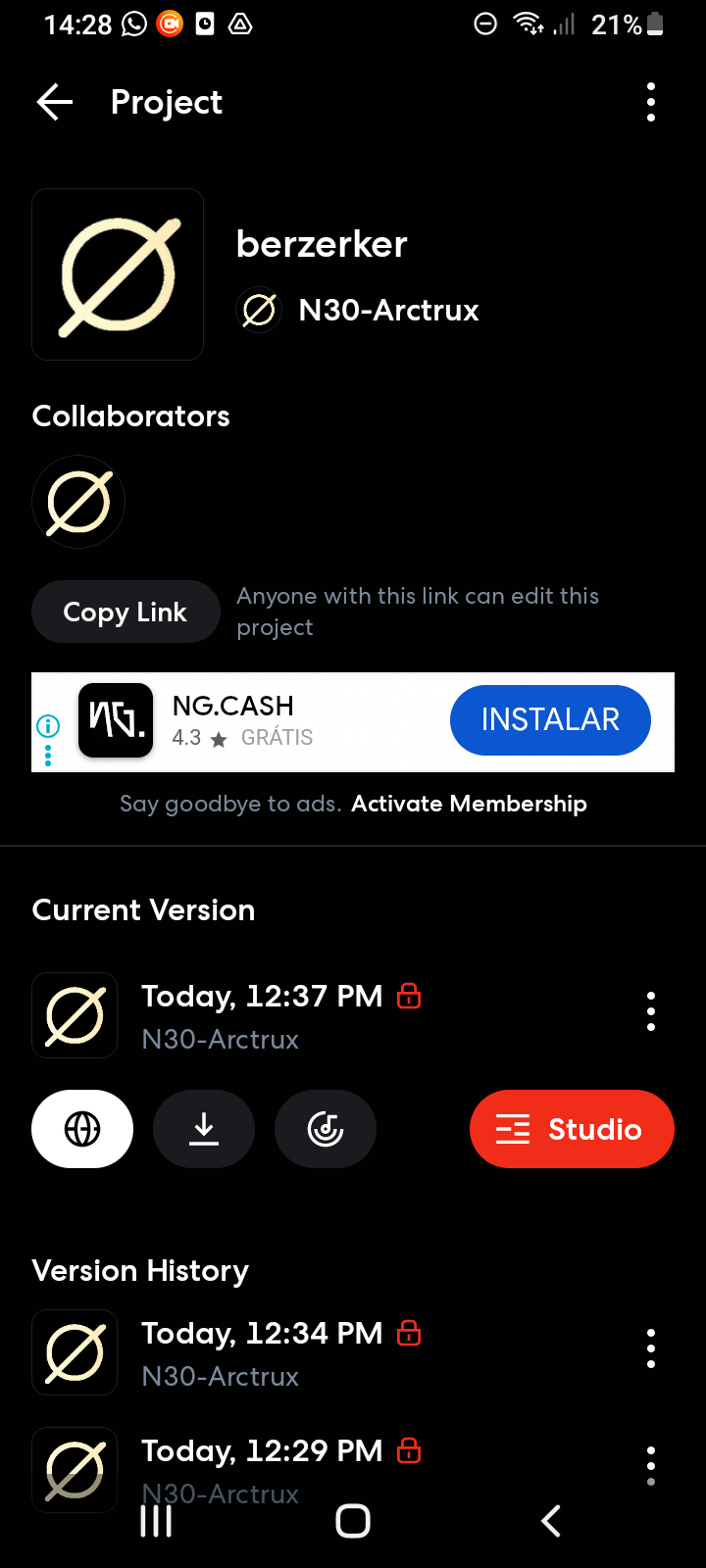Open options for the 12:37 PM version

click(x=651, y=1011)
